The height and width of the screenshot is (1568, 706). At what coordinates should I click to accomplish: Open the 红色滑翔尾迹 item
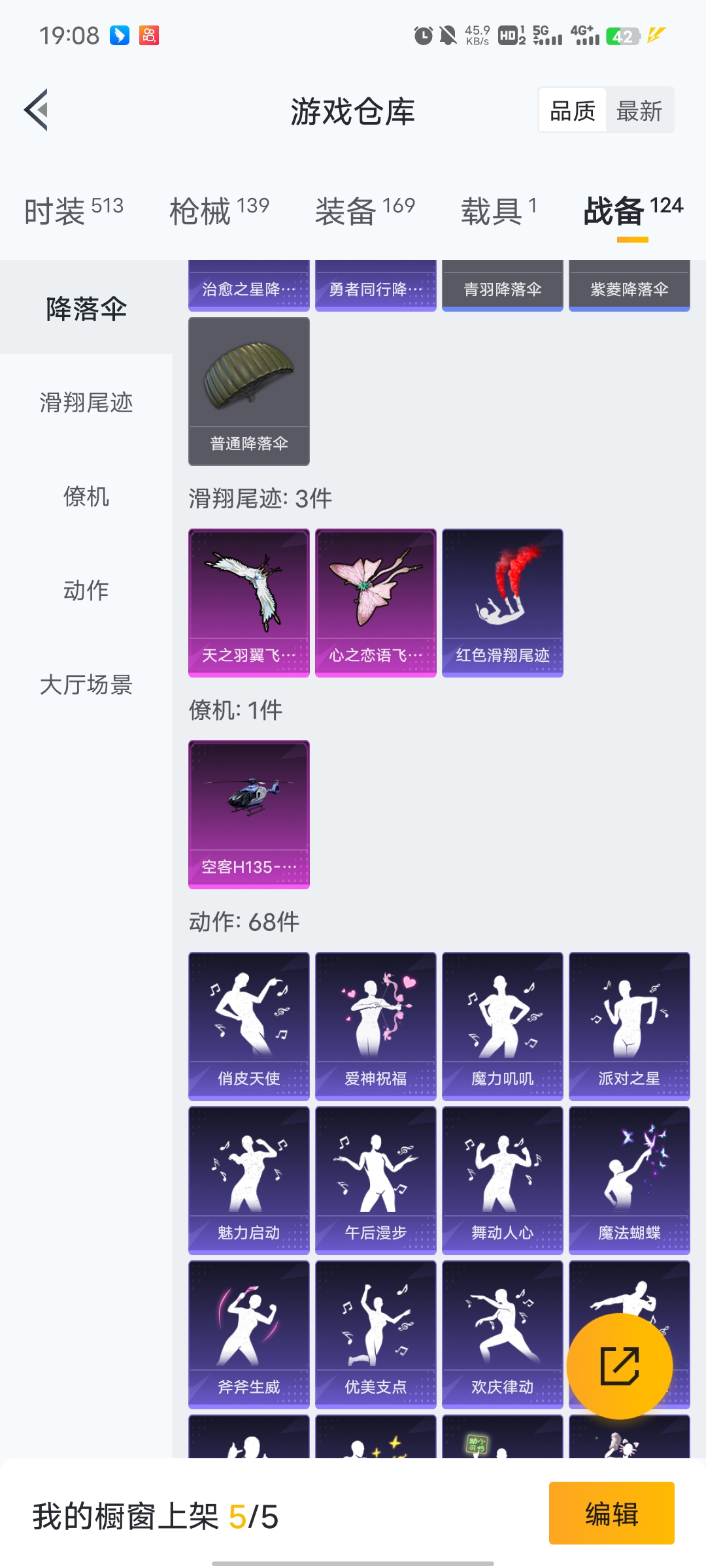pos(502,602)
